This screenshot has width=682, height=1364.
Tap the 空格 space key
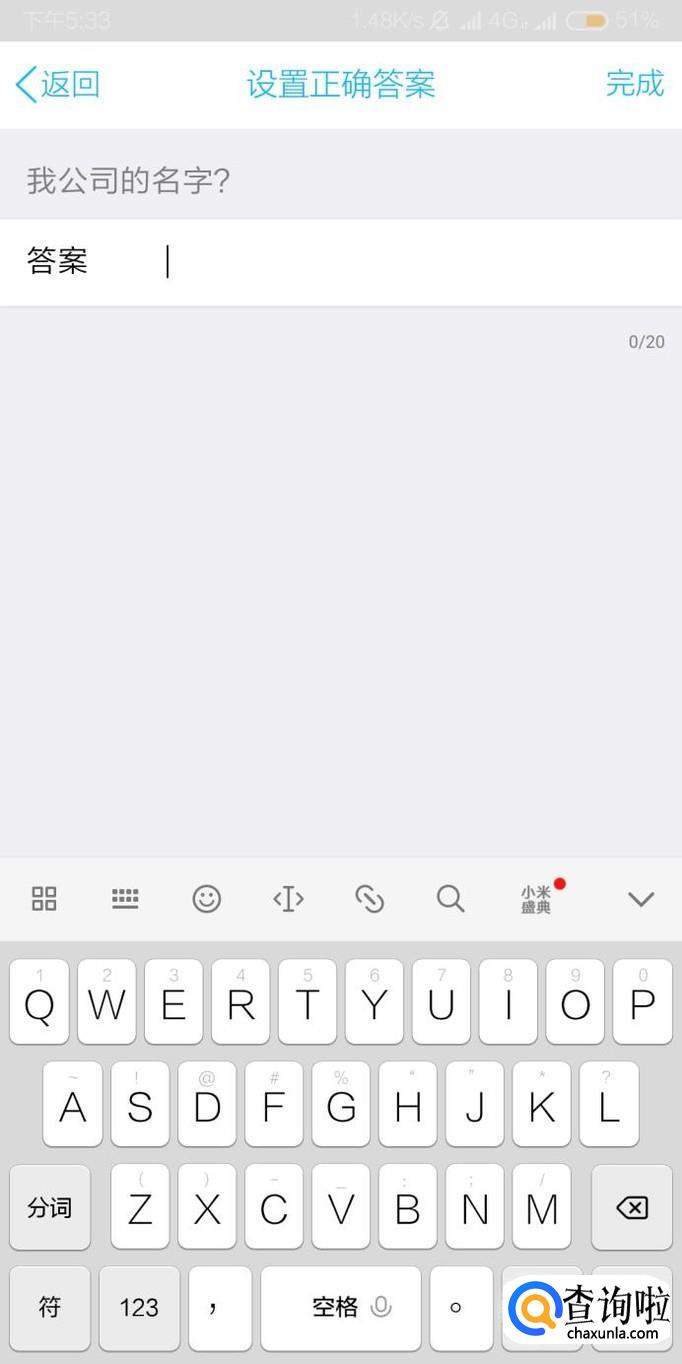pos(341,1308)
